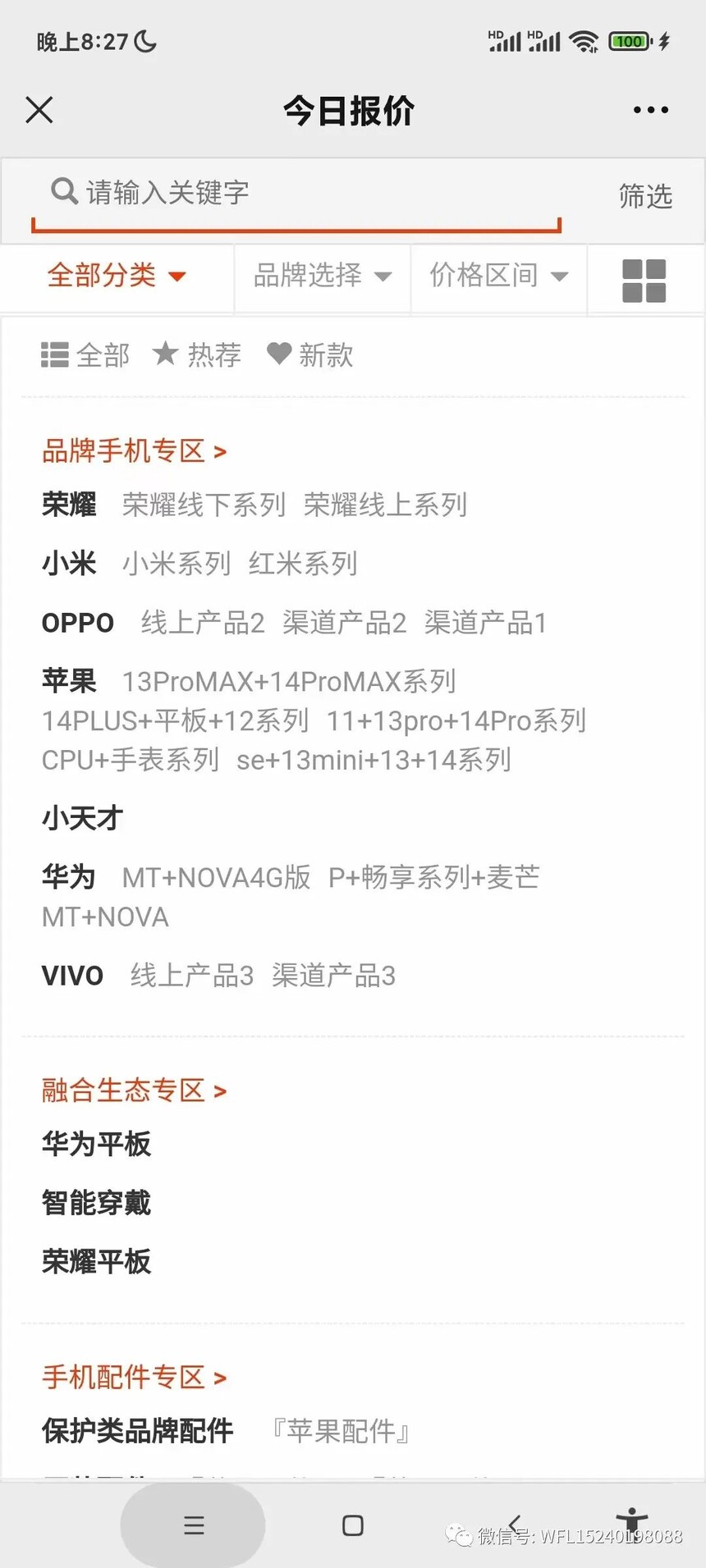Screen dimensions: 706x1568
Task: Open 13ProMAX+14ProMAX系列 category
Action: point(289,681)
